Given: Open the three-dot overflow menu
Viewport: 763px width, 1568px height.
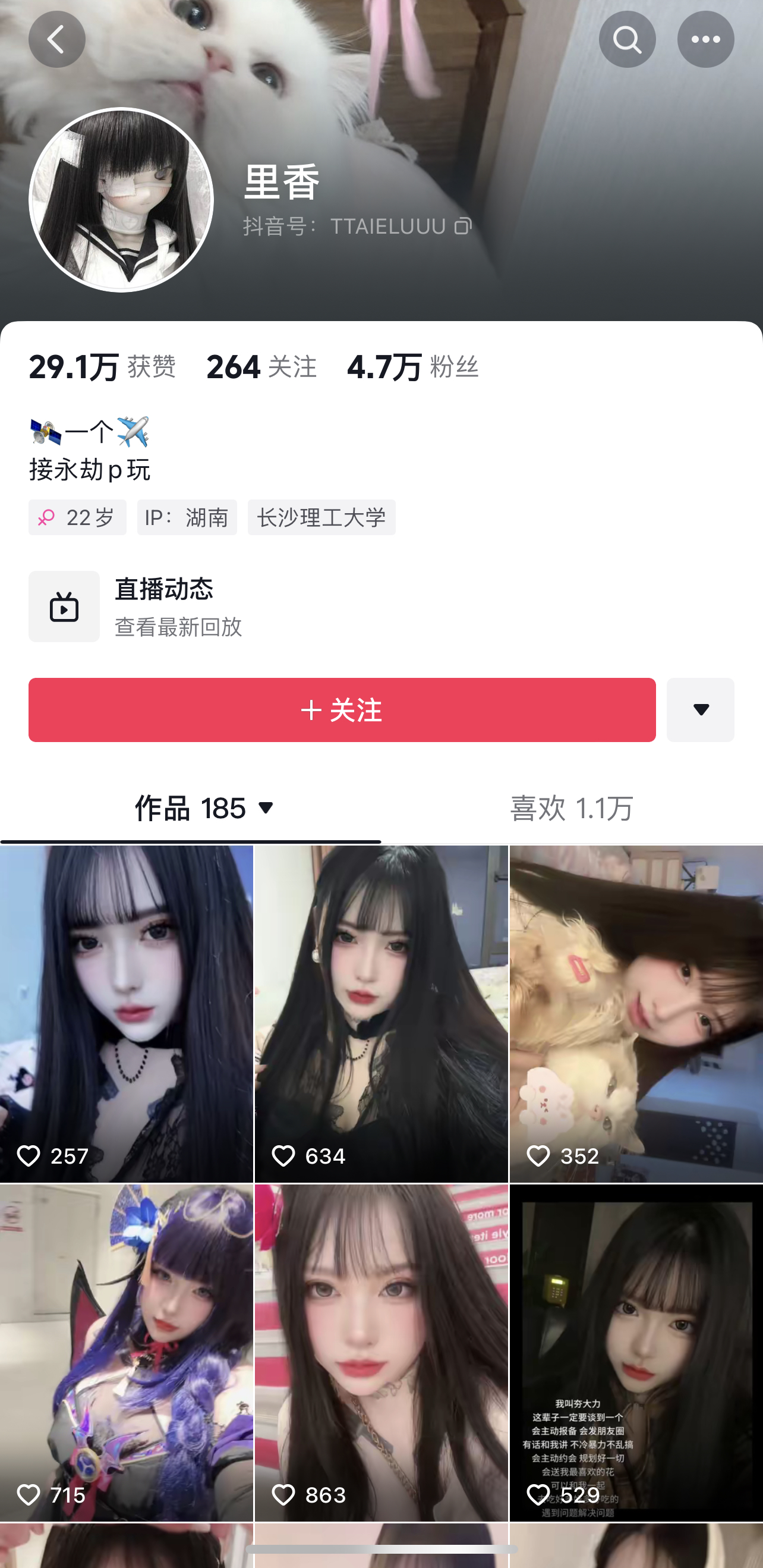Looking at the screenshot, I should (x=705, y=40).
